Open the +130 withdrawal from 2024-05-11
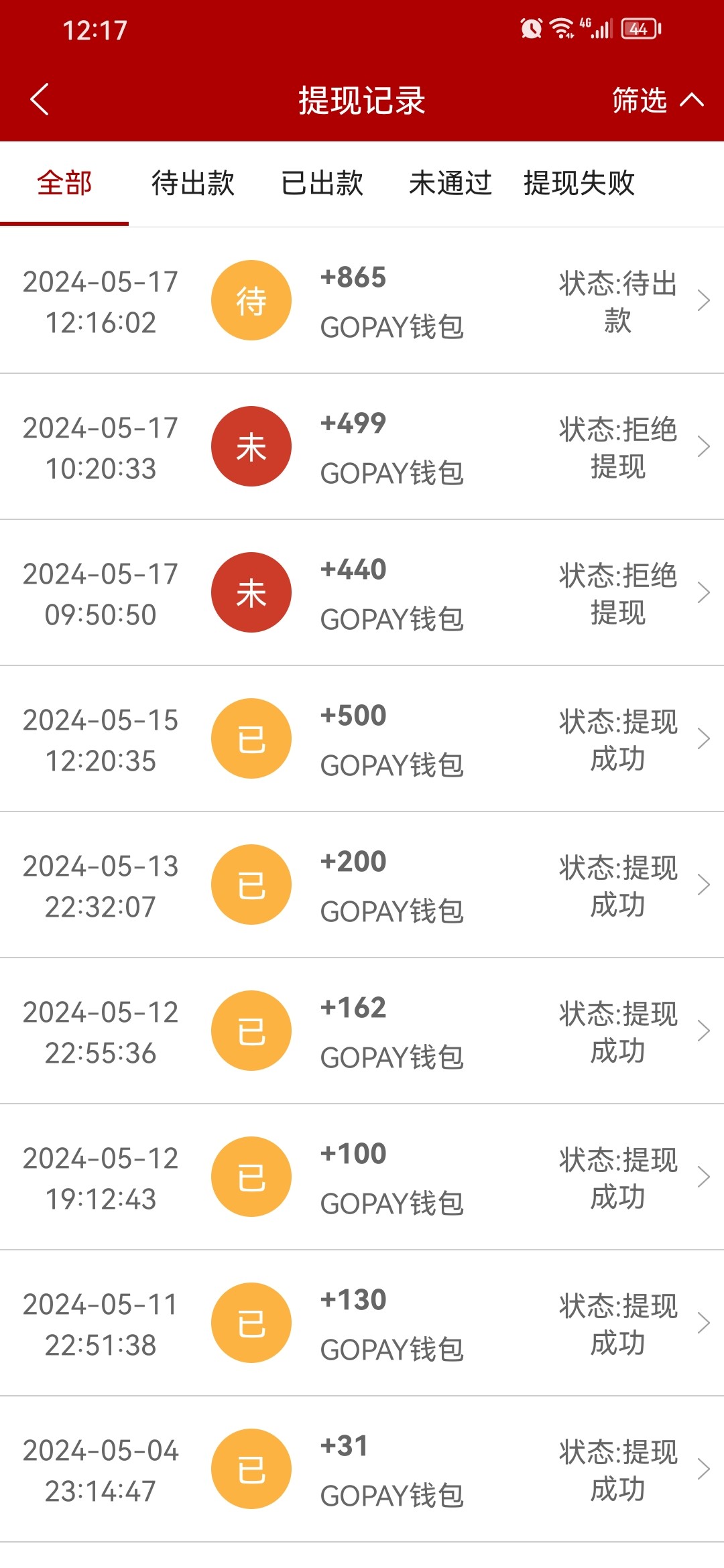 (362, 1323)
